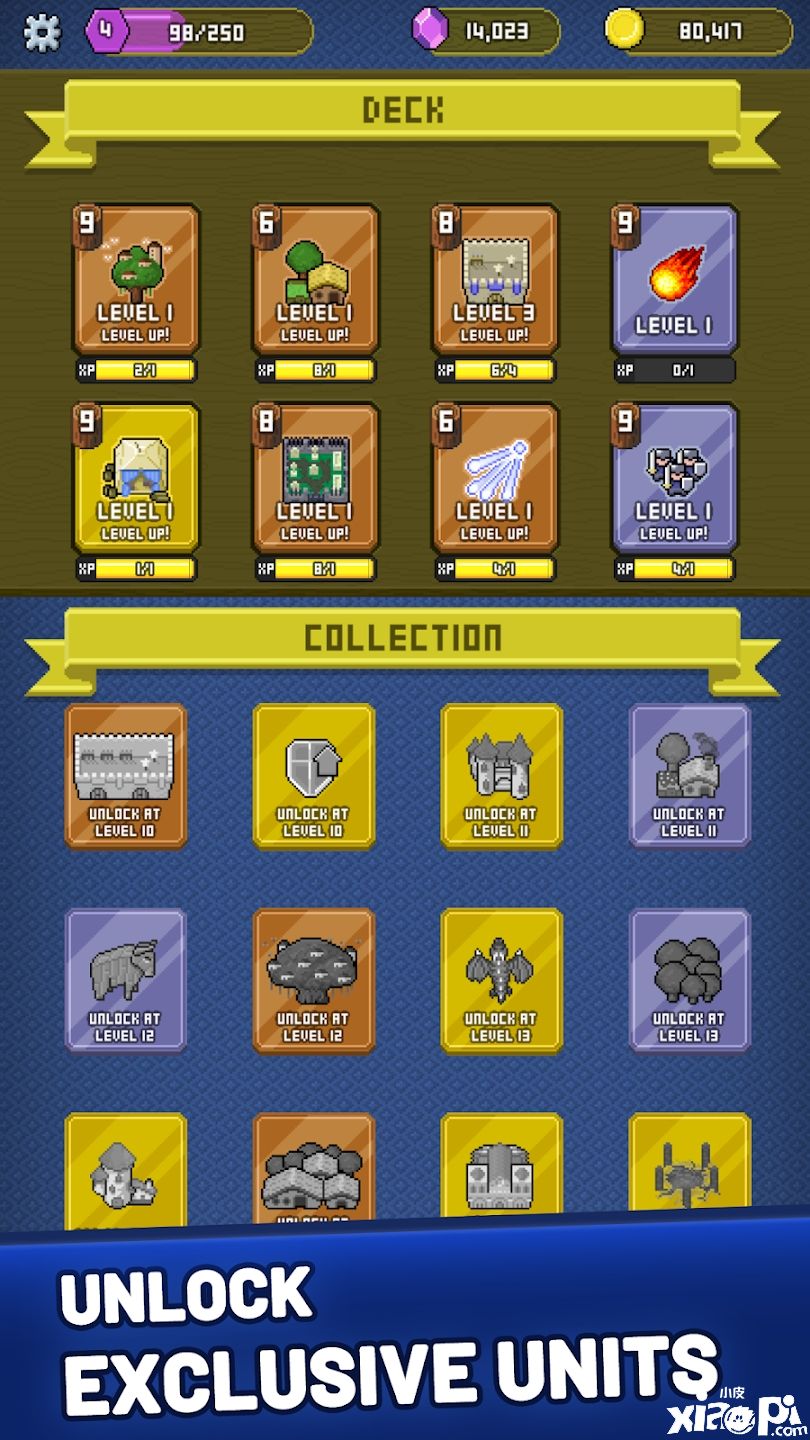This screenshot has width=810, height=1440.
Task: View the locked purple mushroom cluster card
Action: tap(690, 981)
